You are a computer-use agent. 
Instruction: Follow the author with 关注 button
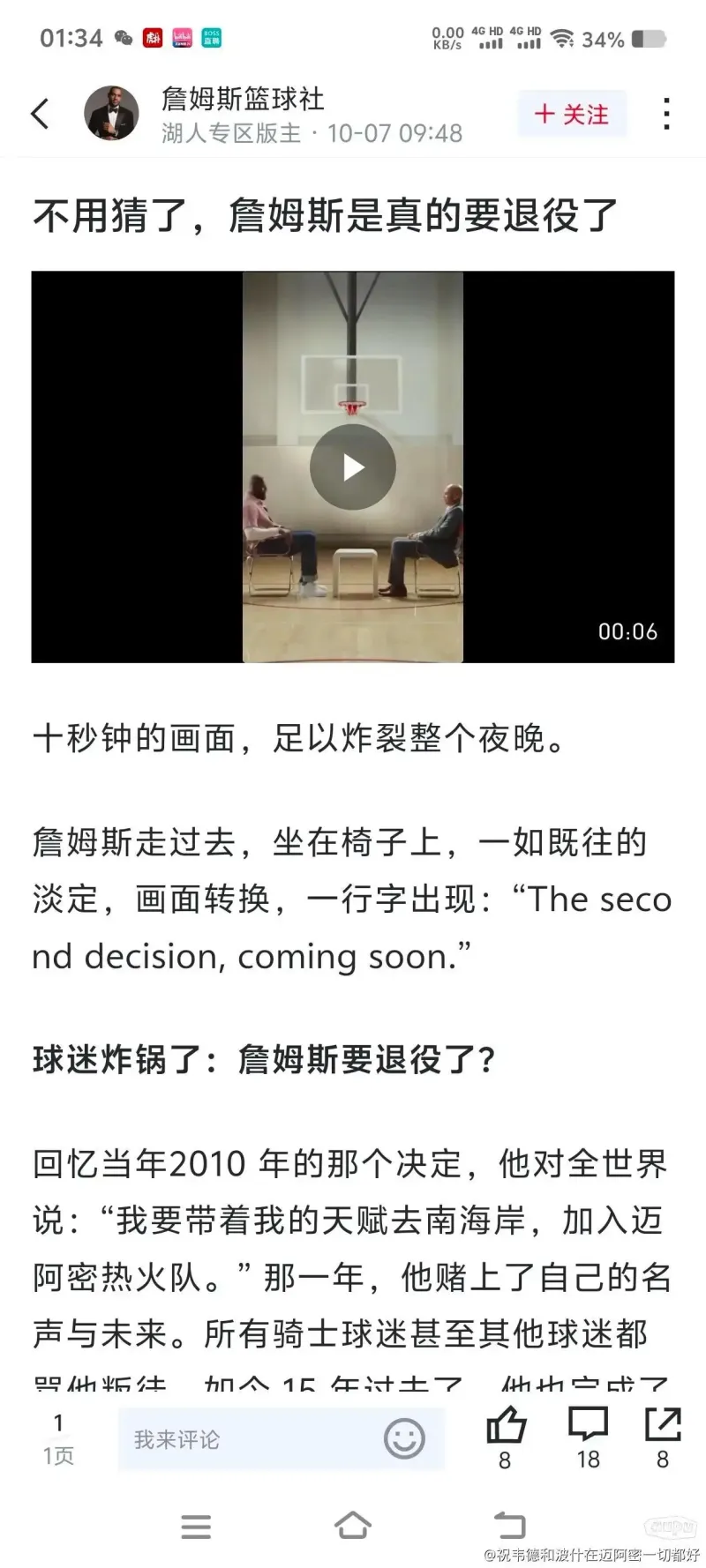pyautogui.click(x=572, y=114)
